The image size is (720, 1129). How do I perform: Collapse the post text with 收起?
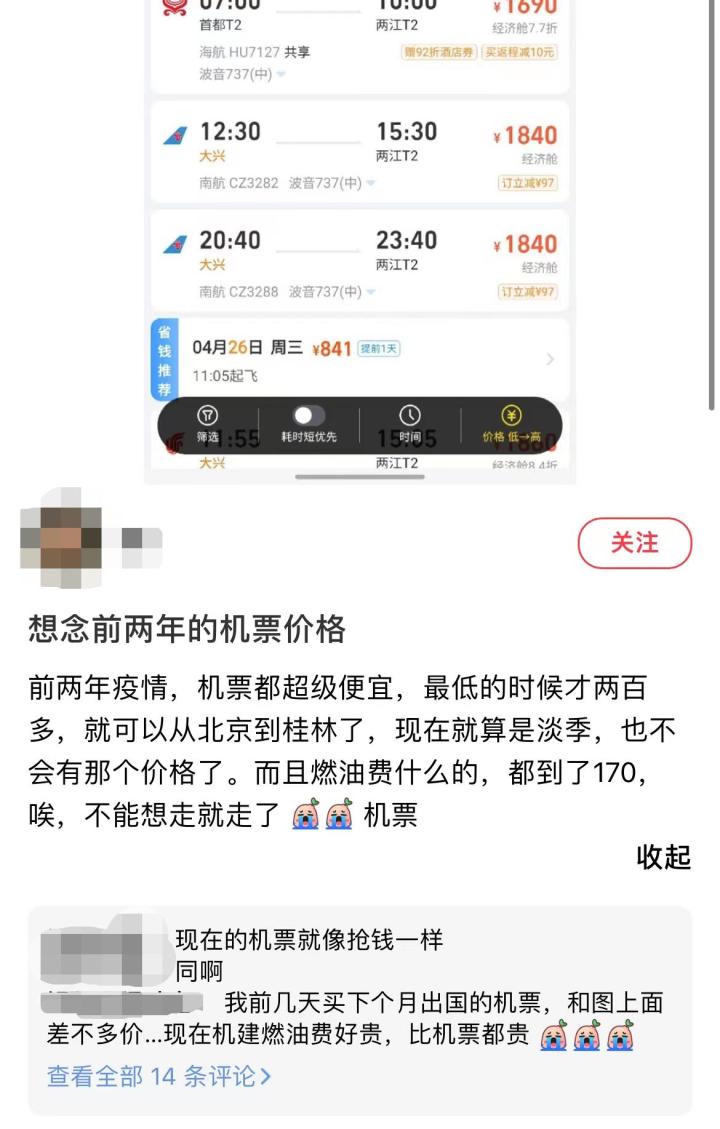point(663,857)
